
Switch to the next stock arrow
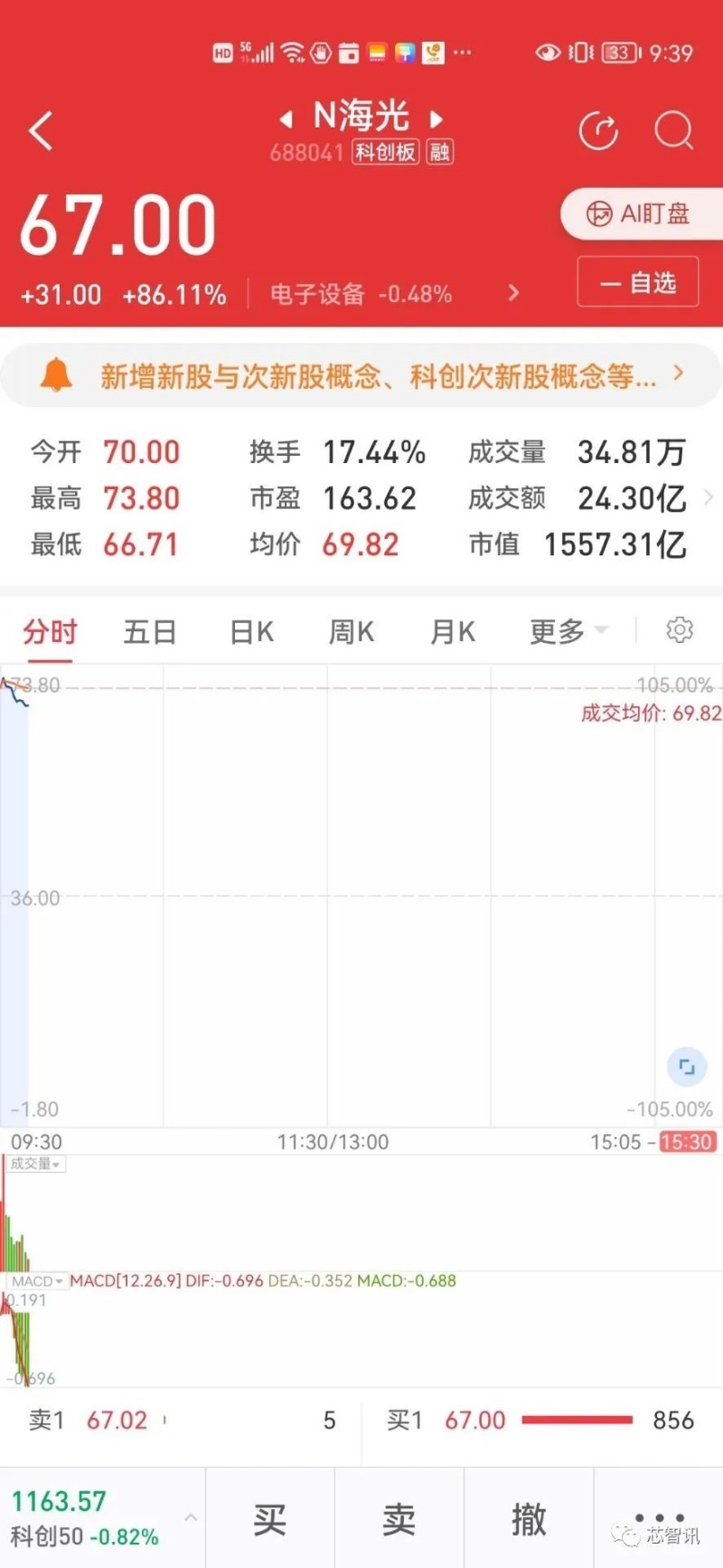coord(437,118)
